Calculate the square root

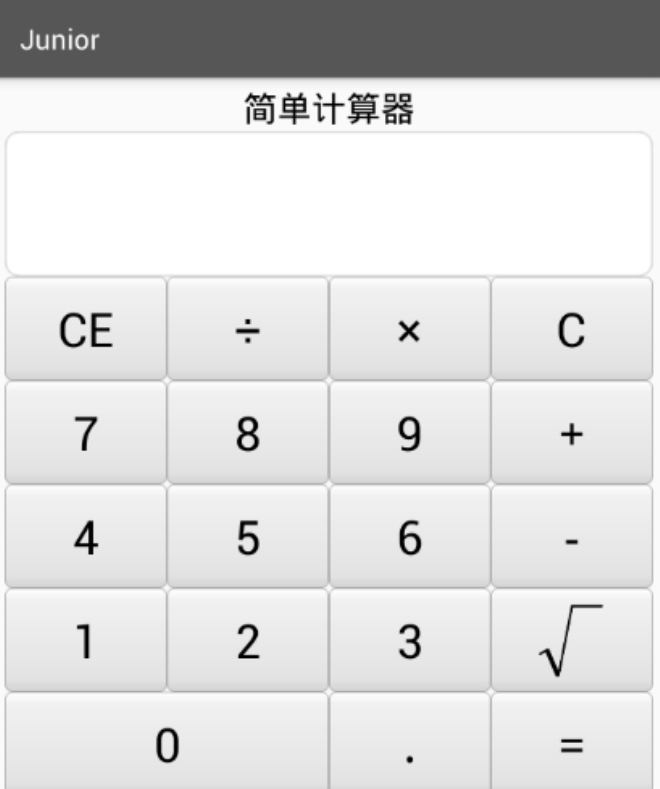(571, 641)
